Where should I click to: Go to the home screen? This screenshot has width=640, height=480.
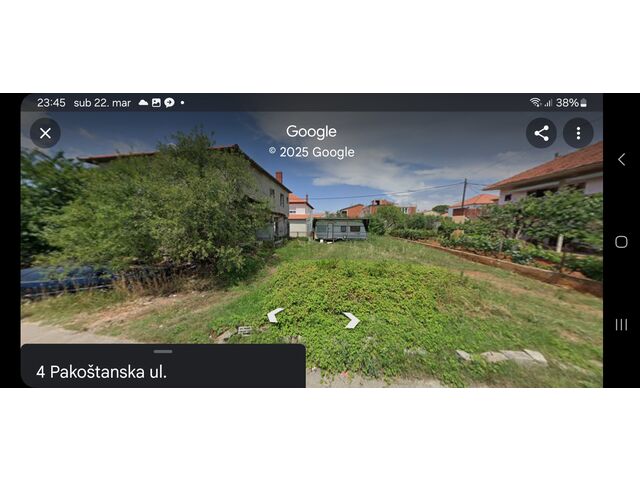[x=621, y=242]
